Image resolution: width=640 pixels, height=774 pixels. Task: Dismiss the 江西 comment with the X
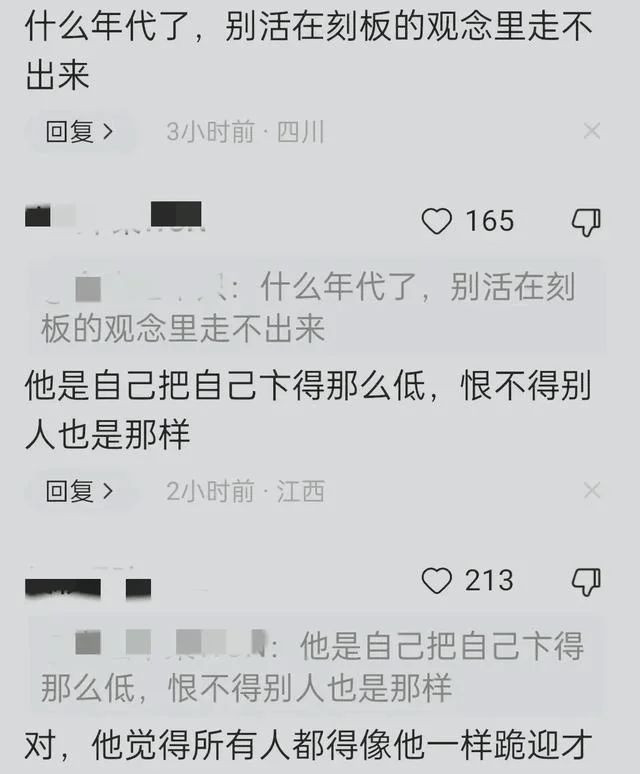pos(591,491)
